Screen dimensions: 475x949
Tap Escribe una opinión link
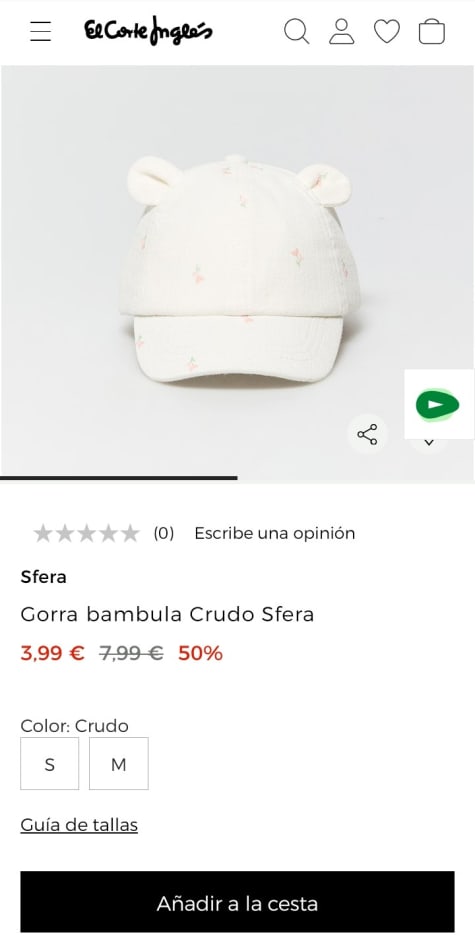click(x=275, y=533)
